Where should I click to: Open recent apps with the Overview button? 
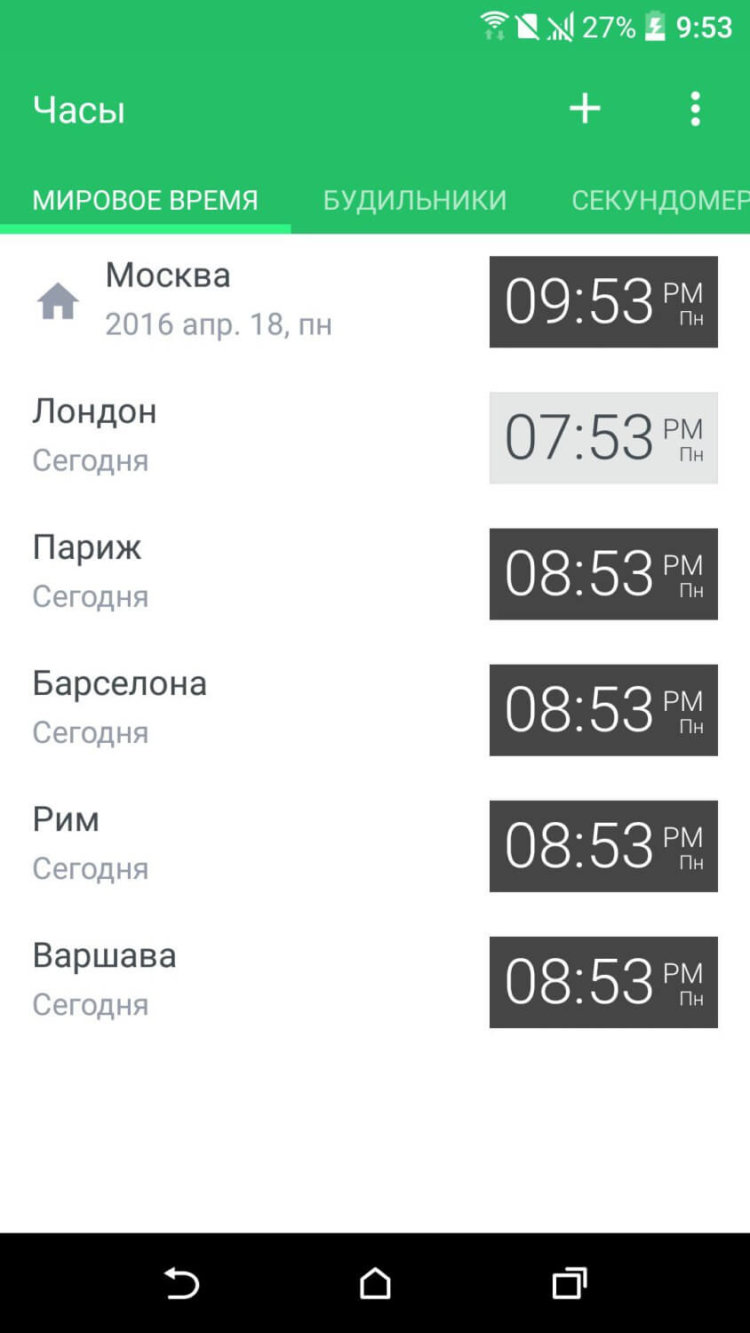pyautogui.click(x=568, y=1284)
